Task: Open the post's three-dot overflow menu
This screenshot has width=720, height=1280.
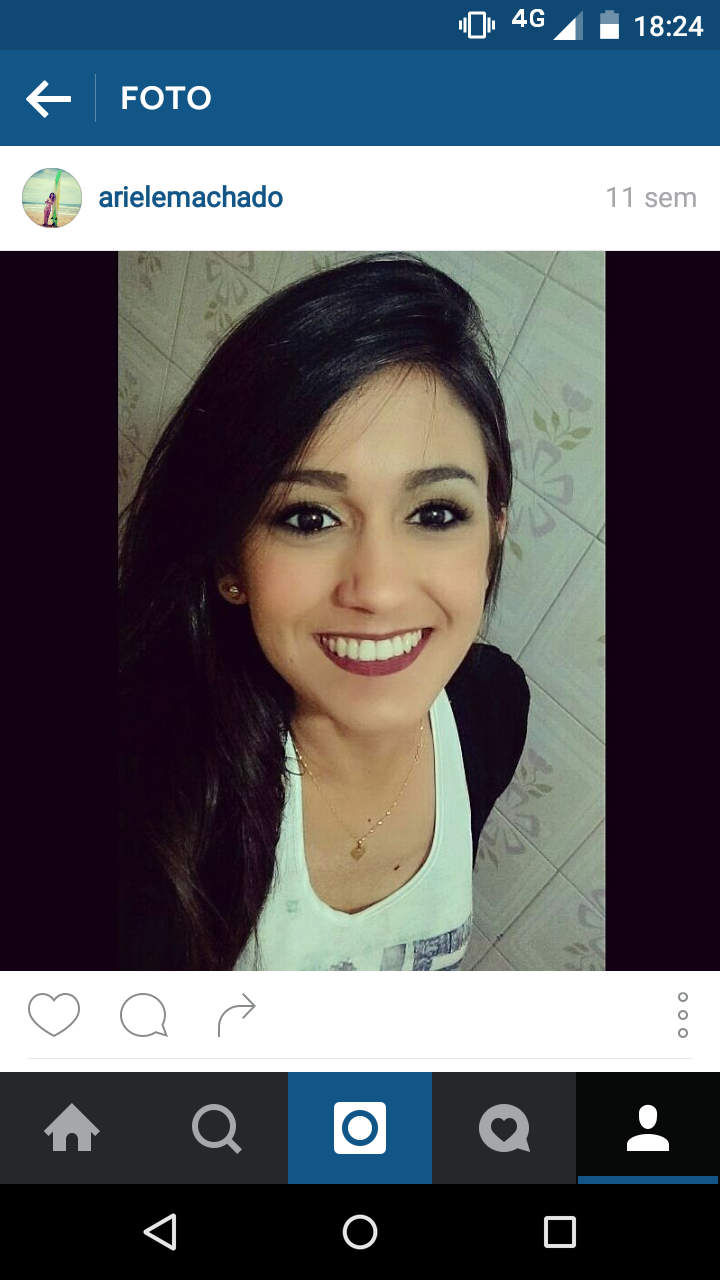Action: [x=683, y=1015]
